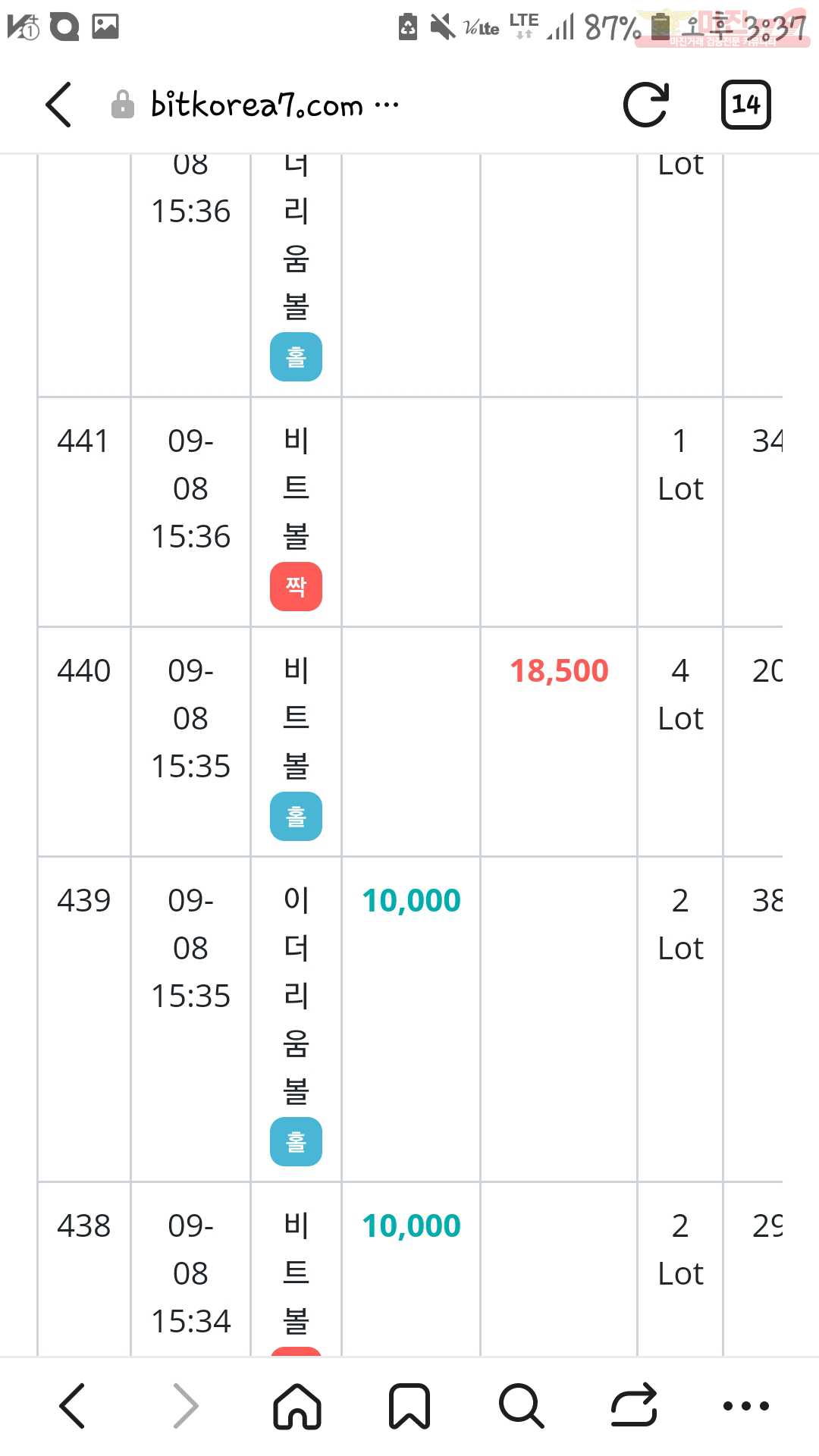Tap the share/switch arrows icon
This screenshot has height=1456, width=819.
pyautogui.click(x=634, y=1404)
